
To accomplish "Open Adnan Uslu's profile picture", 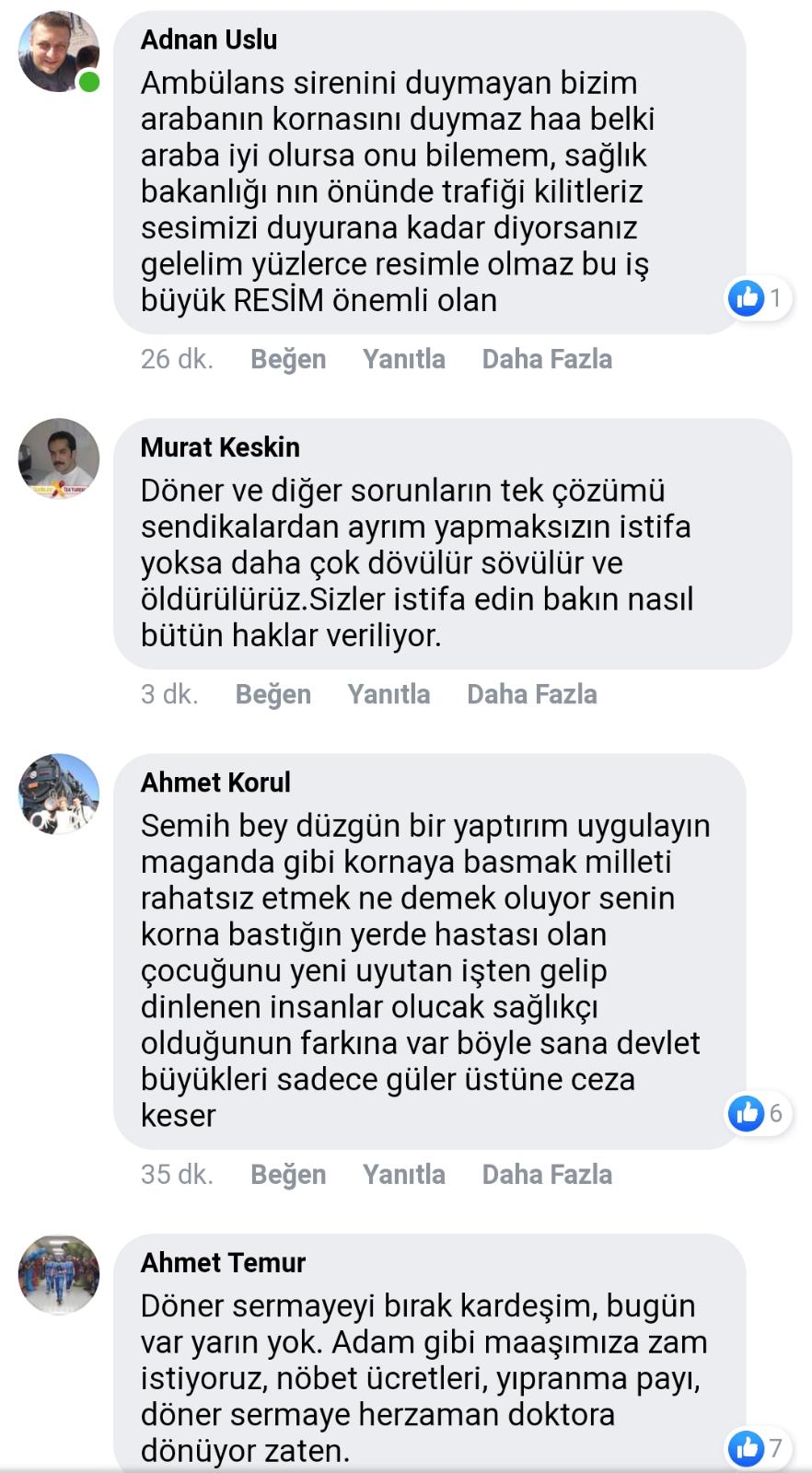I will click(59, 52).
